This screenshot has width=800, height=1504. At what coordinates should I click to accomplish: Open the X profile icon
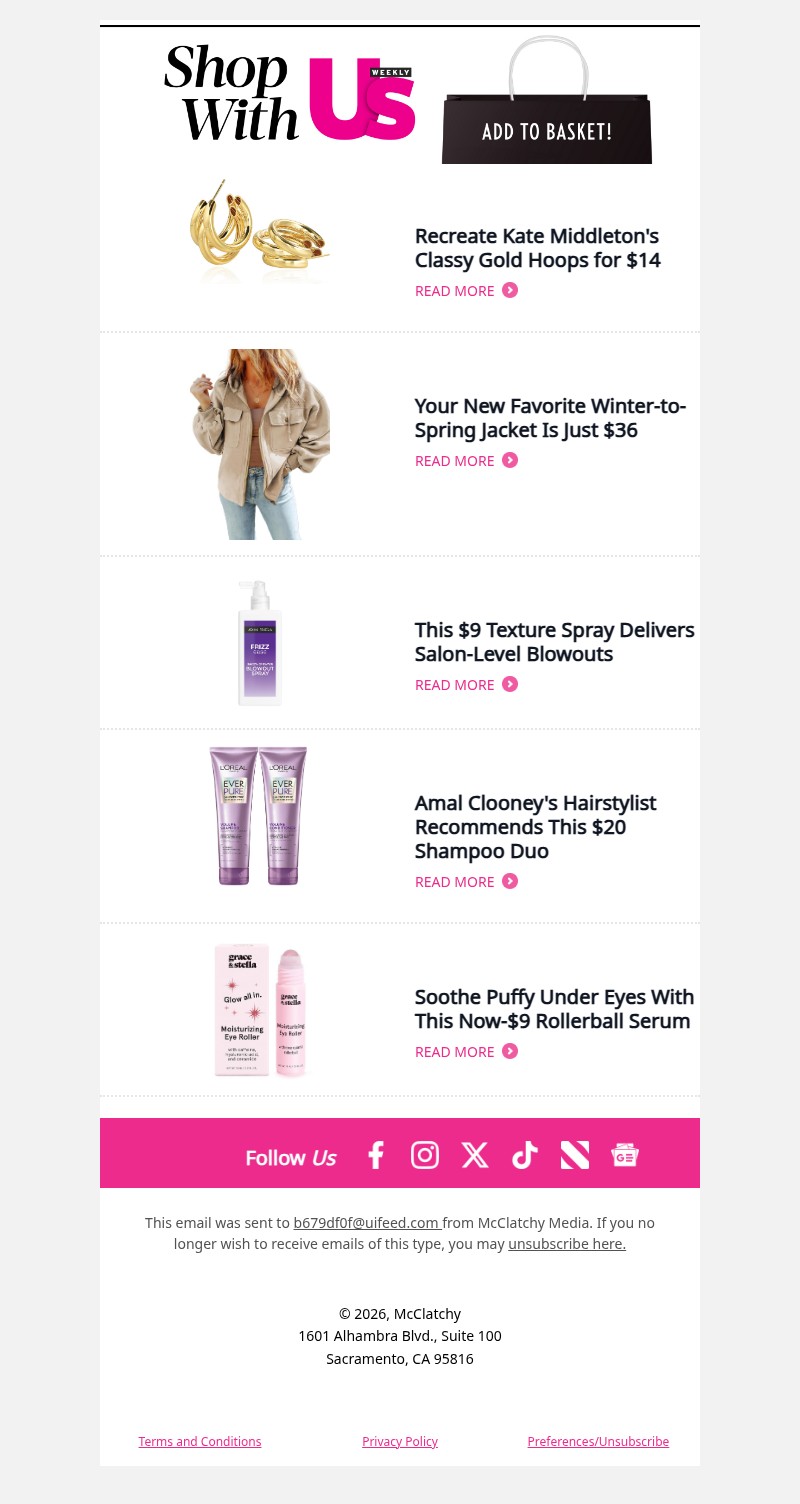coord(475,1155)
